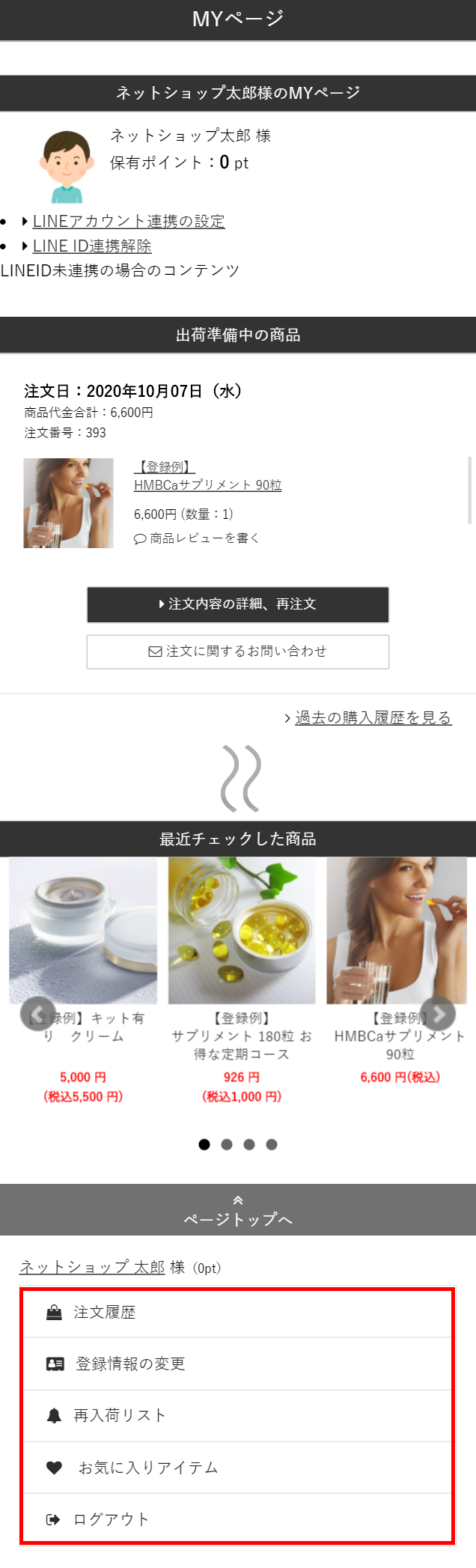Show next recently checked products
Viewport: 476px width, 1568px height.
coord(439,1015)
